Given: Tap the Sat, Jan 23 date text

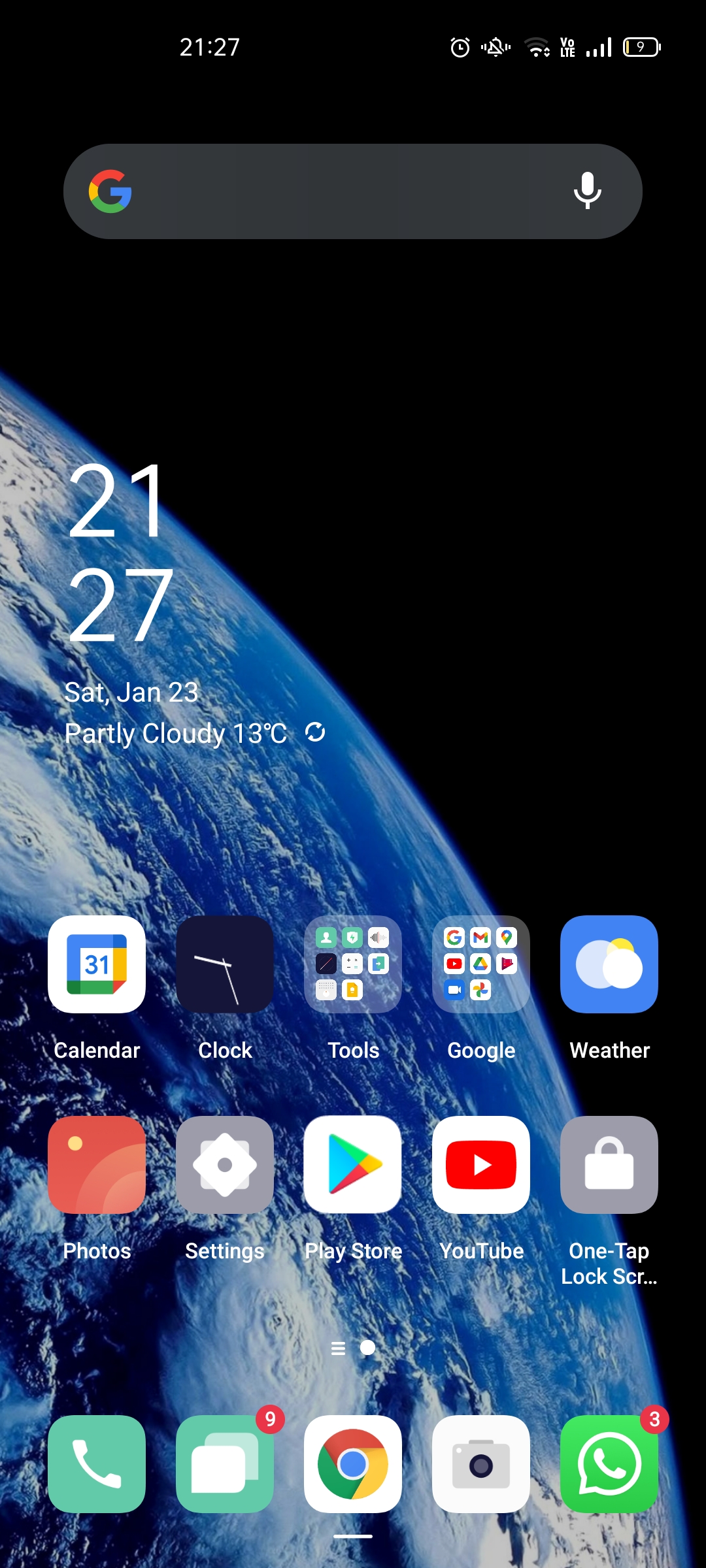Looking at the screenshot, I should tap(131, 693).
